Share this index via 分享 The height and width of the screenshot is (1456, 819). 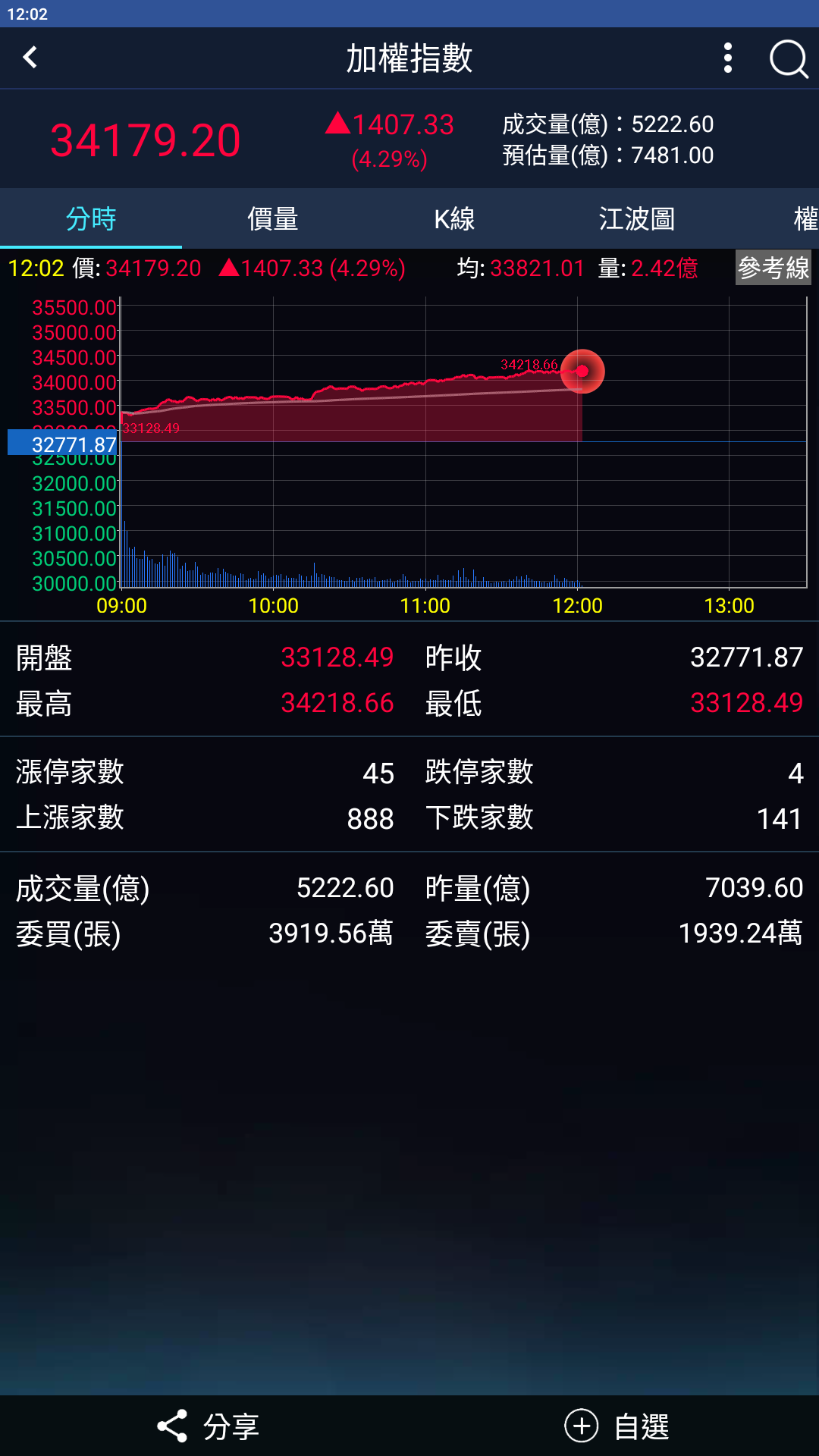209,1426
